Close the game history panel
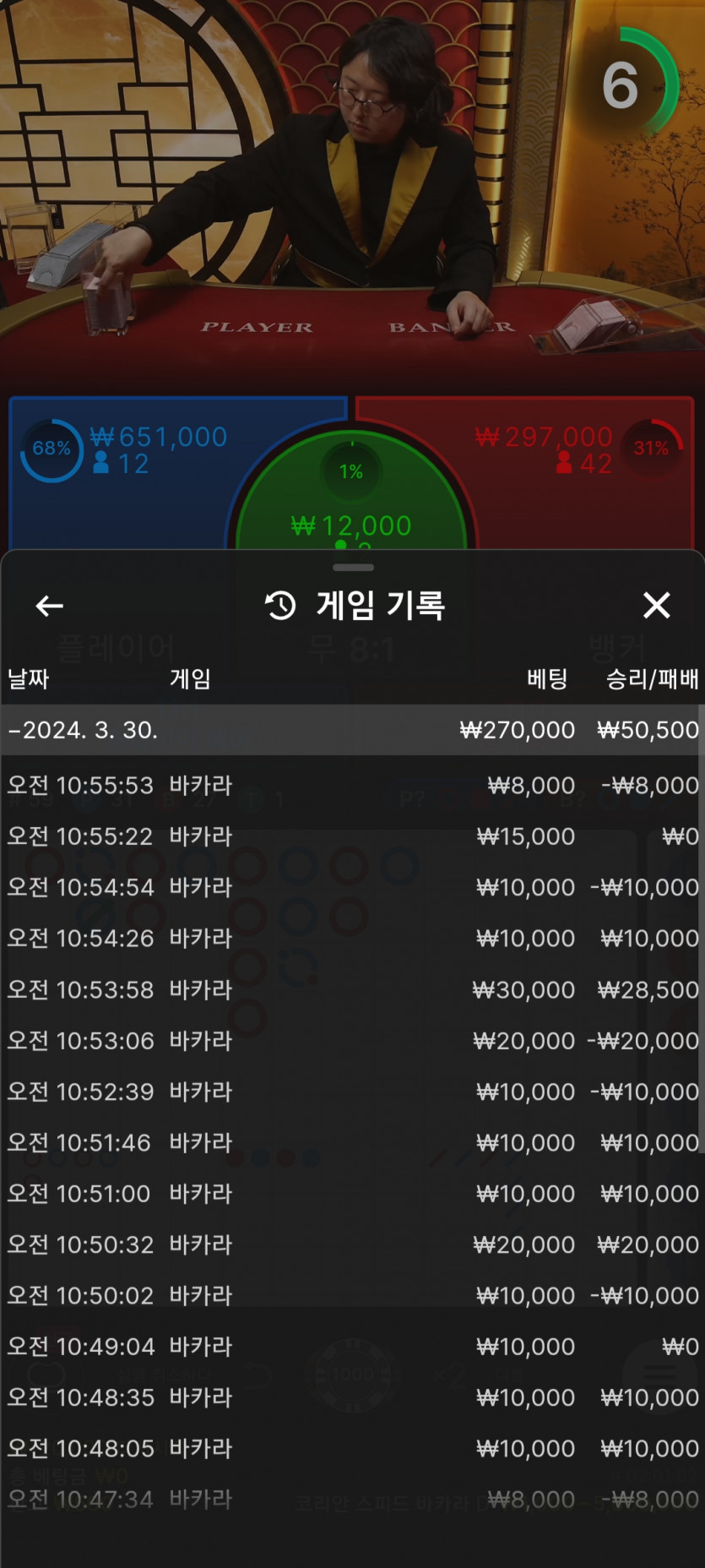This screenshot has height=1568, width=705. (656, 605)
